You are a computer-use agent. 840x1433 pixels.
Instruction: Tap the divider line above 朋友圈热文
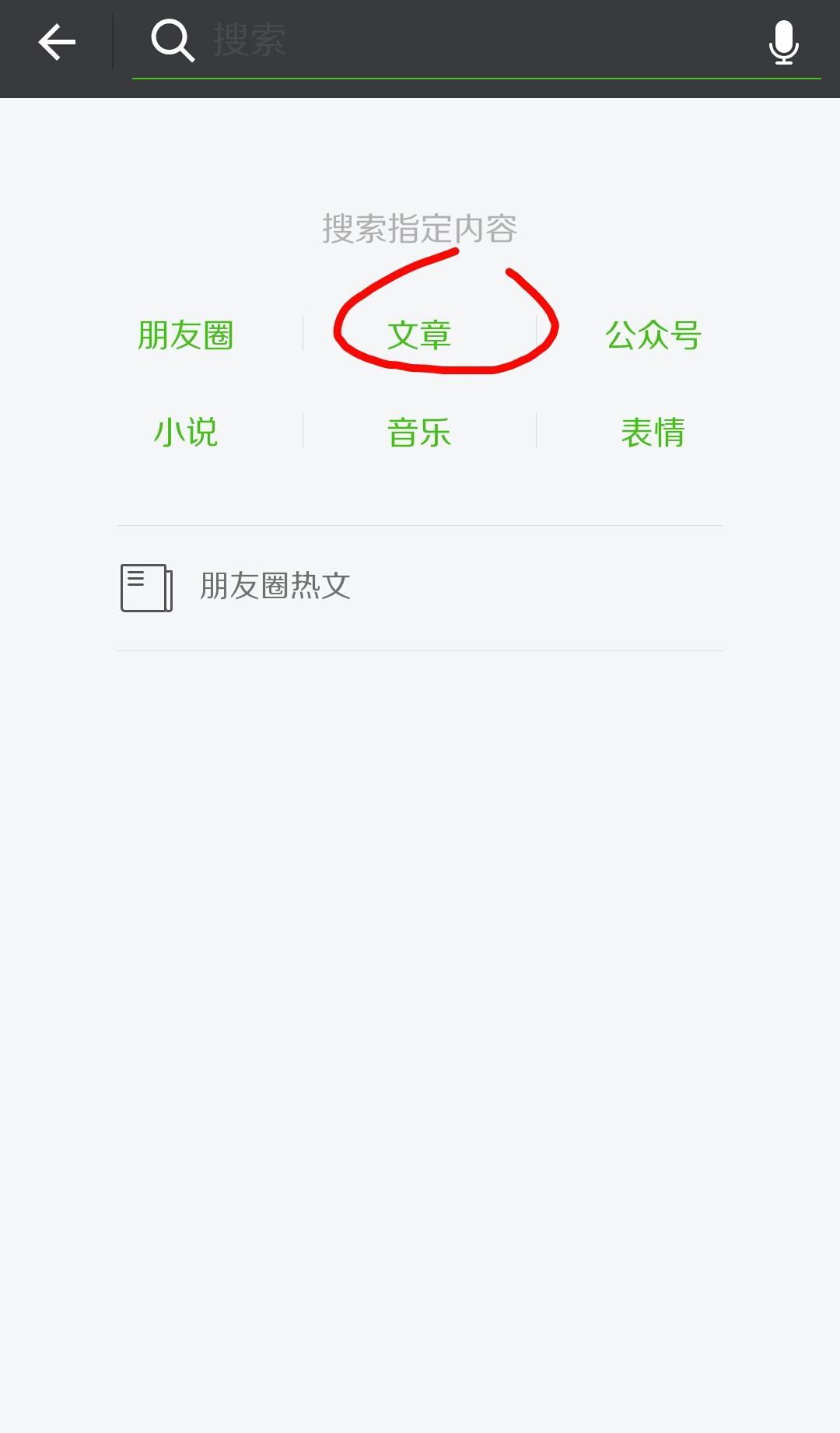tap(420, 526)
